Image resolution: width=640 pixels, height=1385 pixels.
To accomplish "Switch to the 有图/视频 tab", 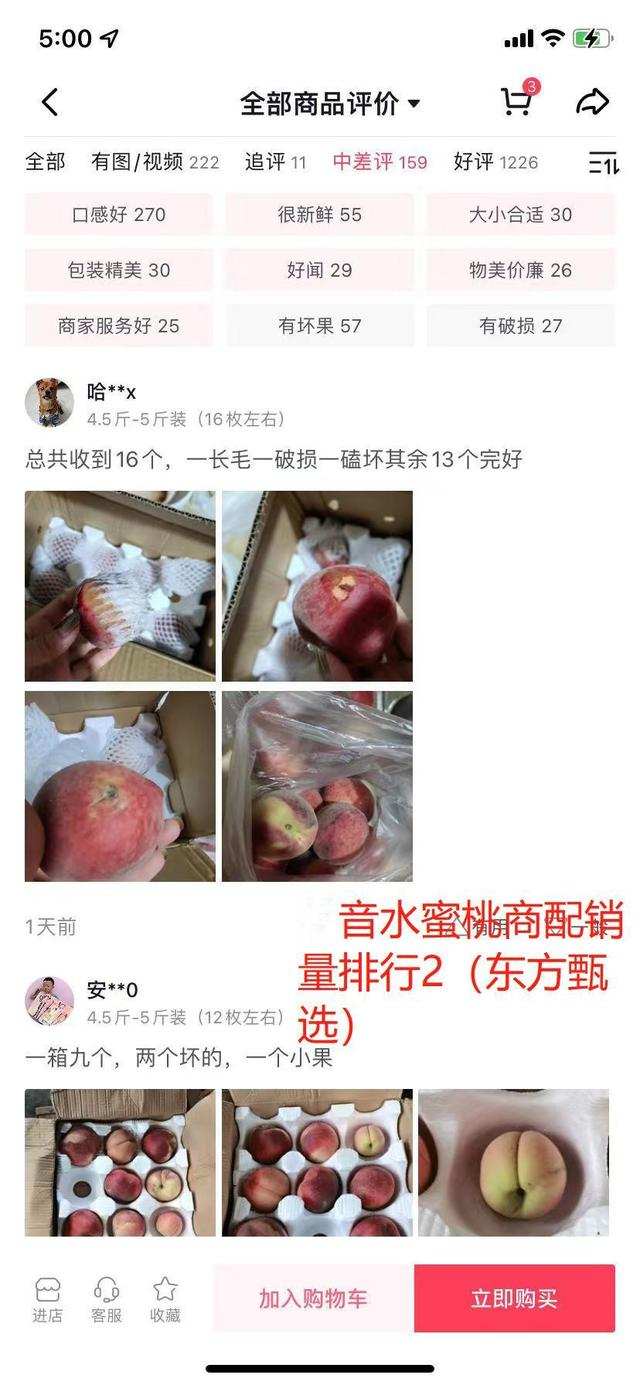I will [x=154, y=162].
